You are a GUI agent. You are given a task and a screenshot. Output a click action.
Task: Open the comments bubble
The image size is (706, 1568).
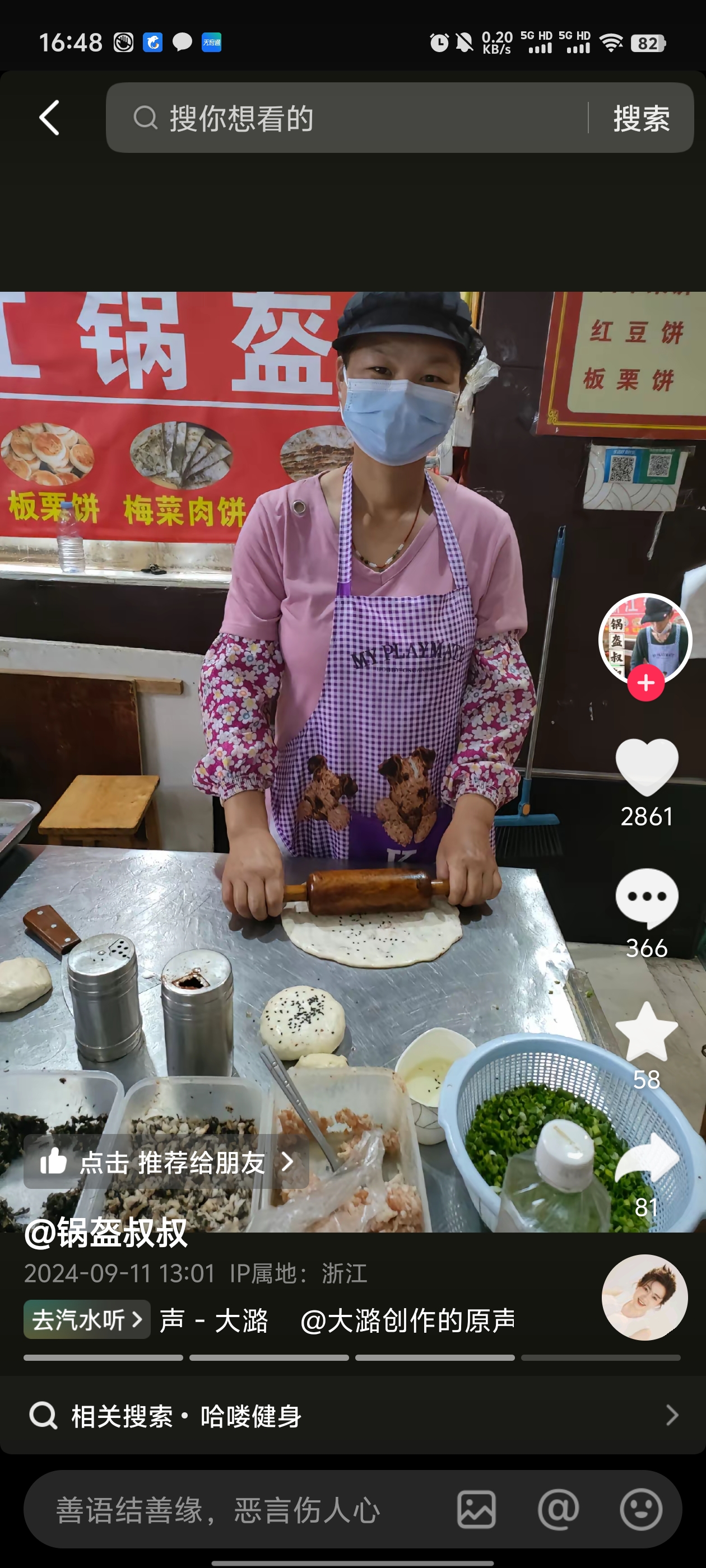(646, 898)
